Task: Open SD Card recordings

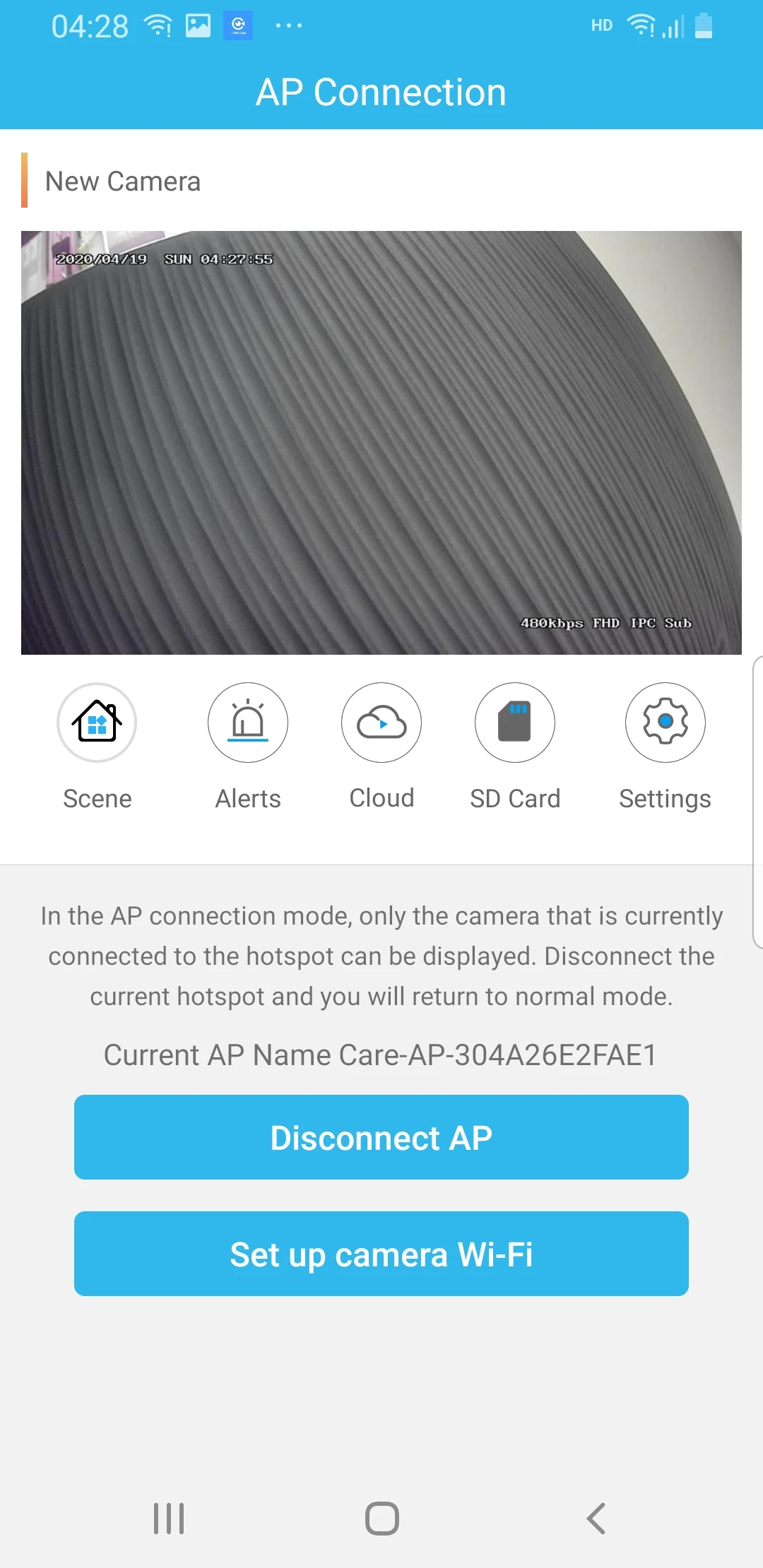Action: point(514,723)
